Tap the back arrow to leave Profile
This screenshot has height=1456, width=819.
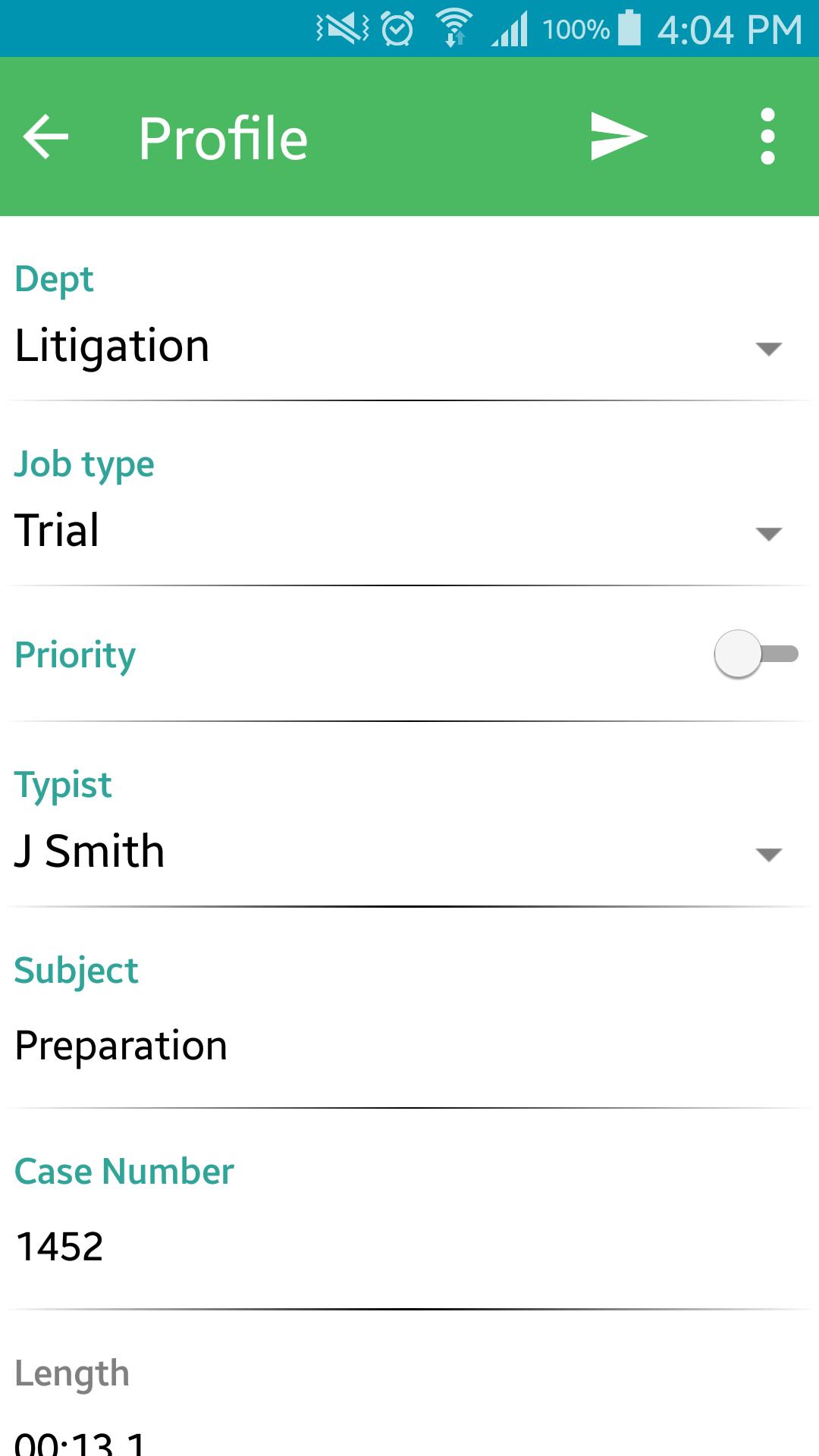[x=45, y=137]
